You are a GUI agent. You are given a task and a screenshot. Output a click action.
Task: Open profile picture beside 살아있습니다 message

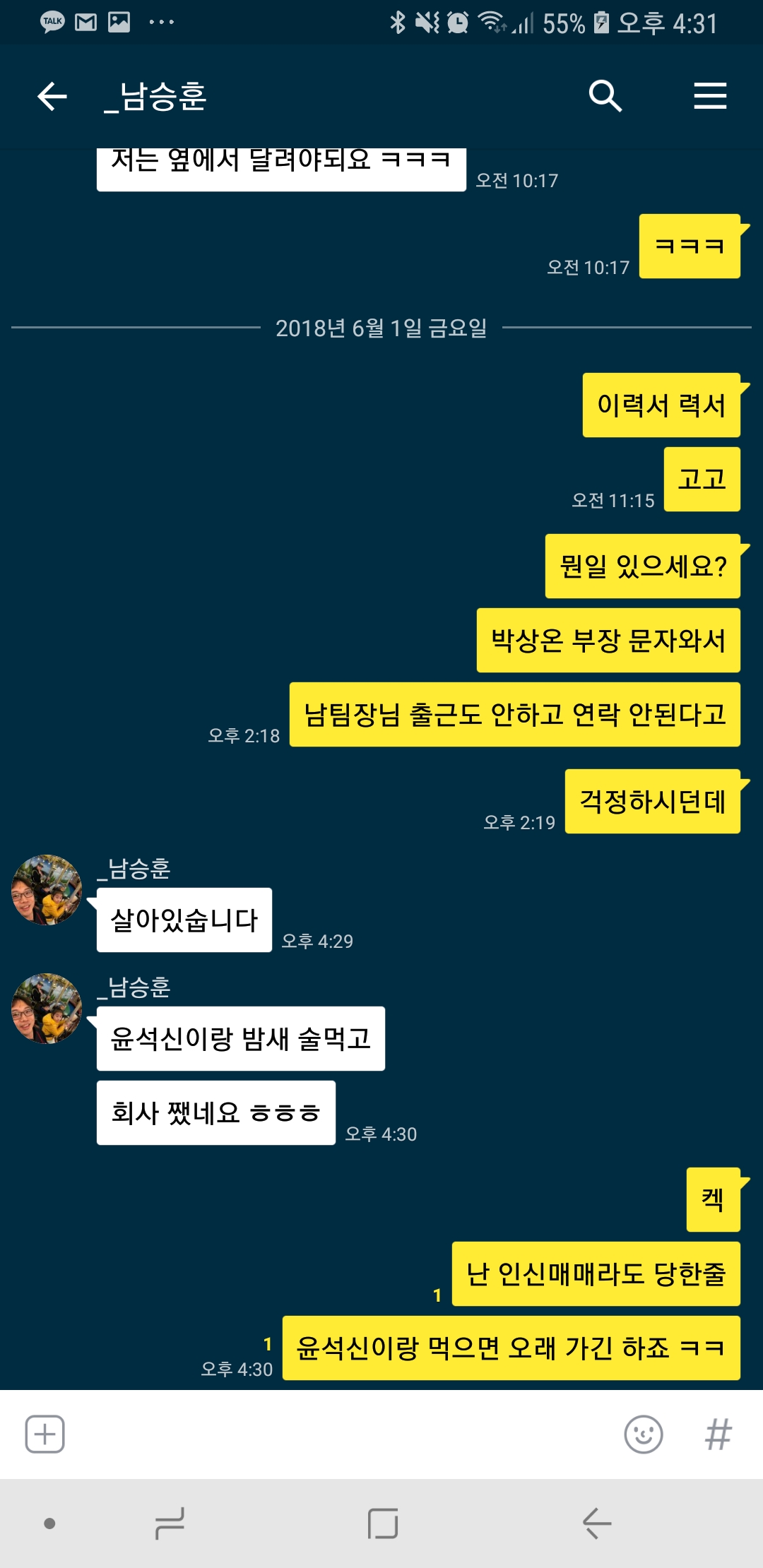point(47,890)
